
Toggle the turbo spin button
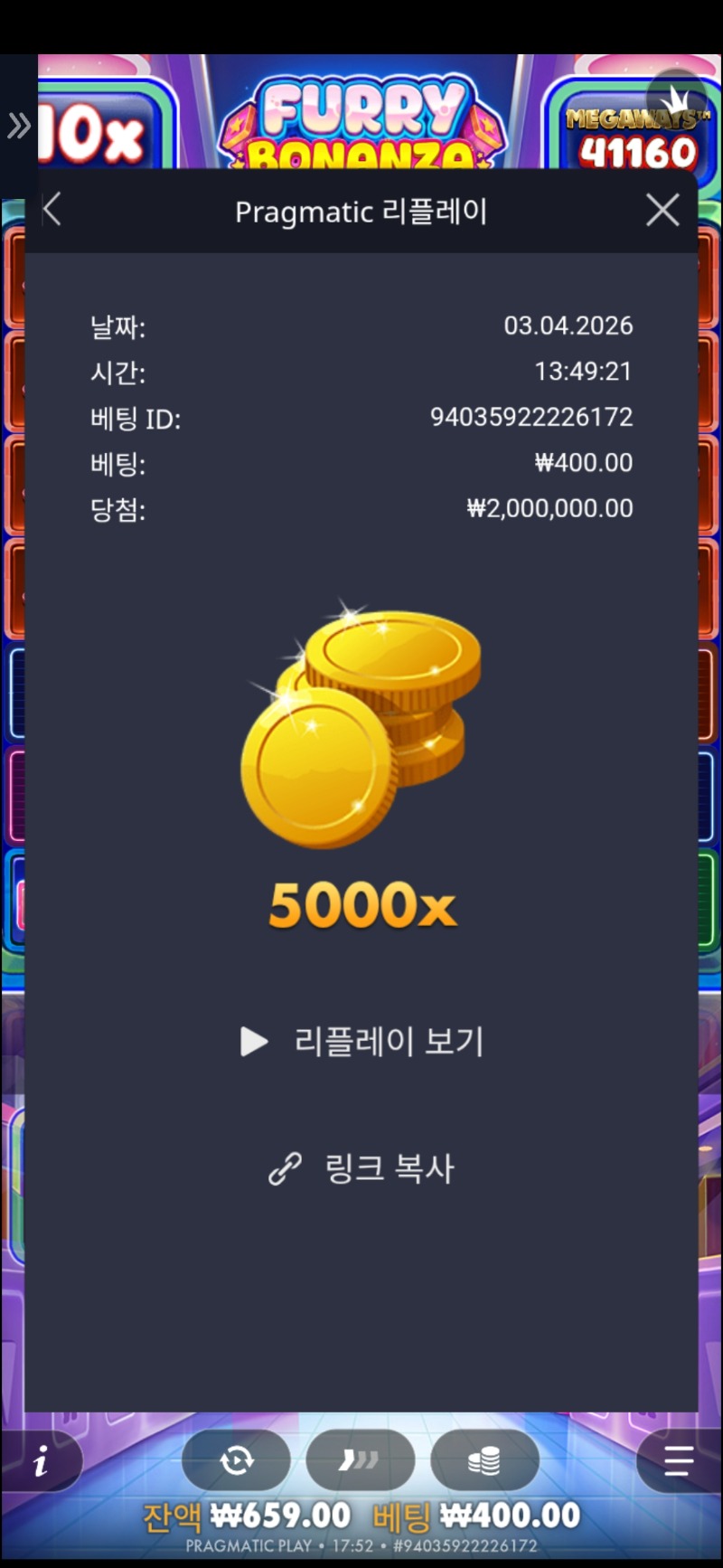[x=360, y=1460]
